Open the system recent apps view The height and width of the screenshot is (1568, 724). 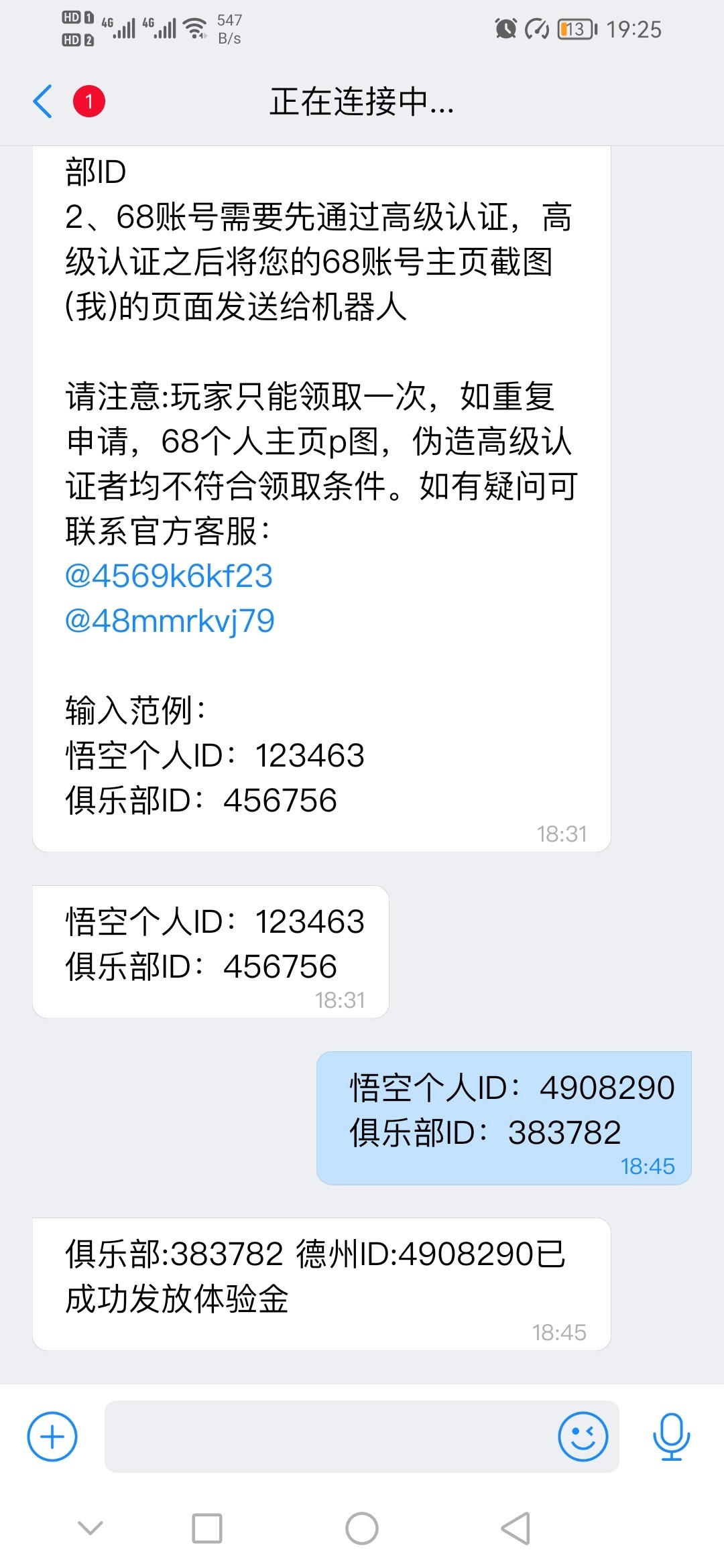tap(207, 1528)
